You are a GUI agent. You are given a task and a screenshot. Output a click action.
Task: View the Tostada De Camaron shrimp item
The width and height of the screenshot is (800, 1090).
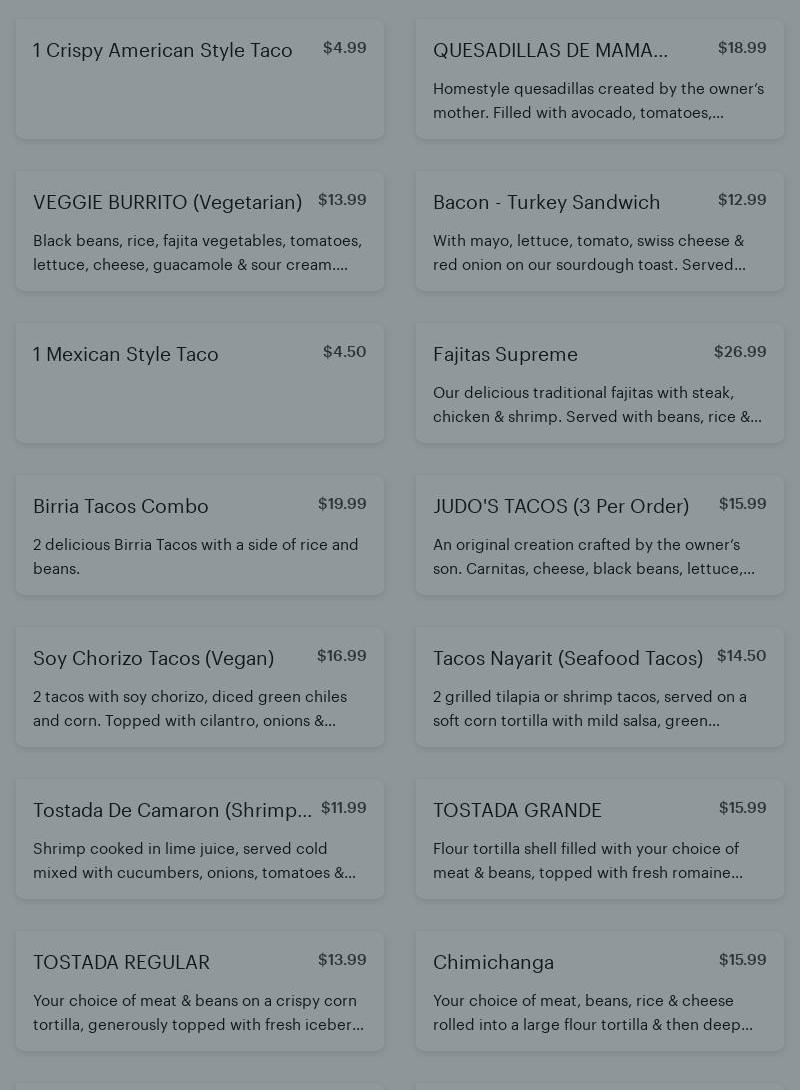tap(200, 839)
